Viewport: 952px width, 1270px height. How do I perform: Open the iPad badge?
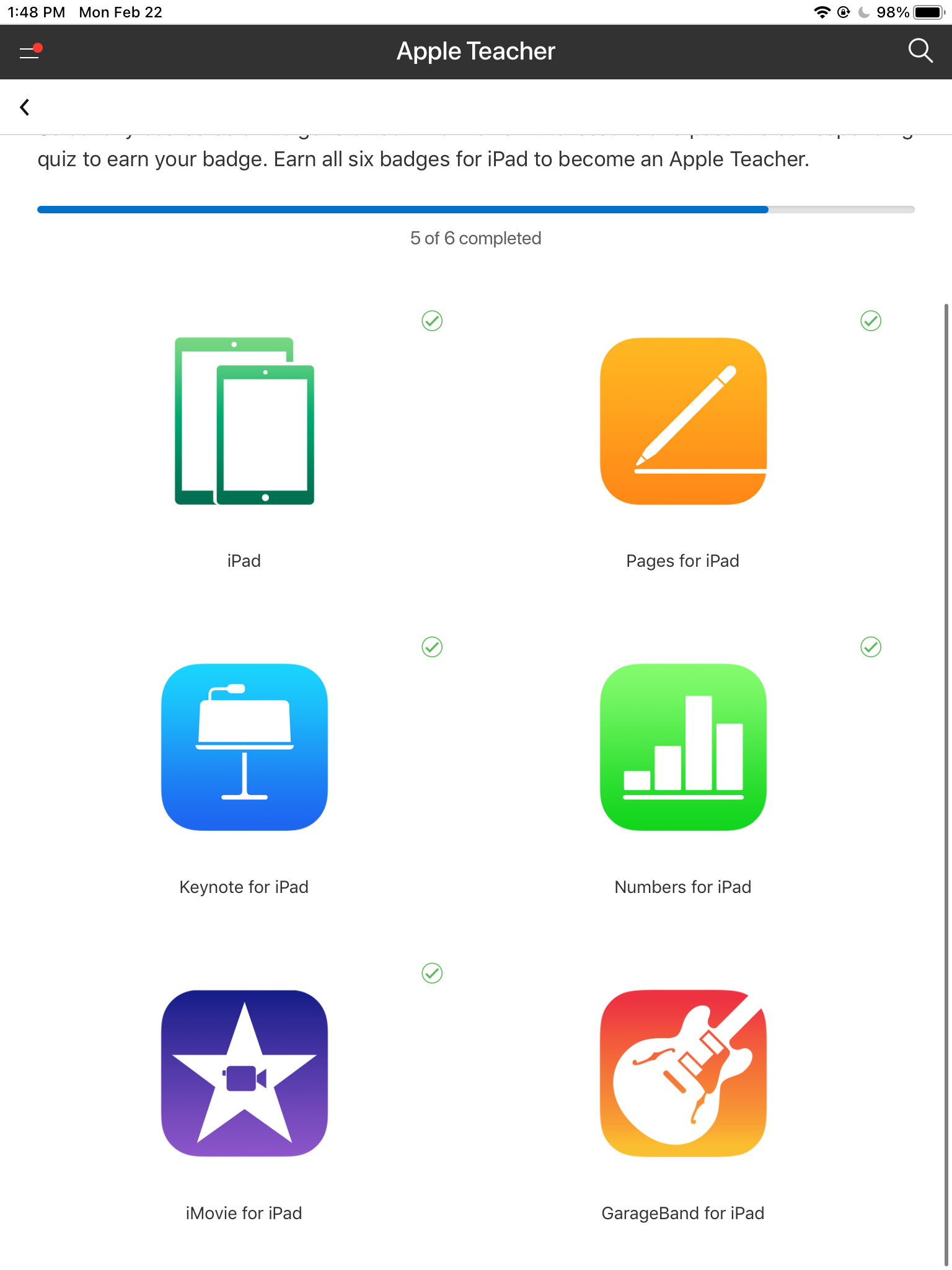pos(244,422)
